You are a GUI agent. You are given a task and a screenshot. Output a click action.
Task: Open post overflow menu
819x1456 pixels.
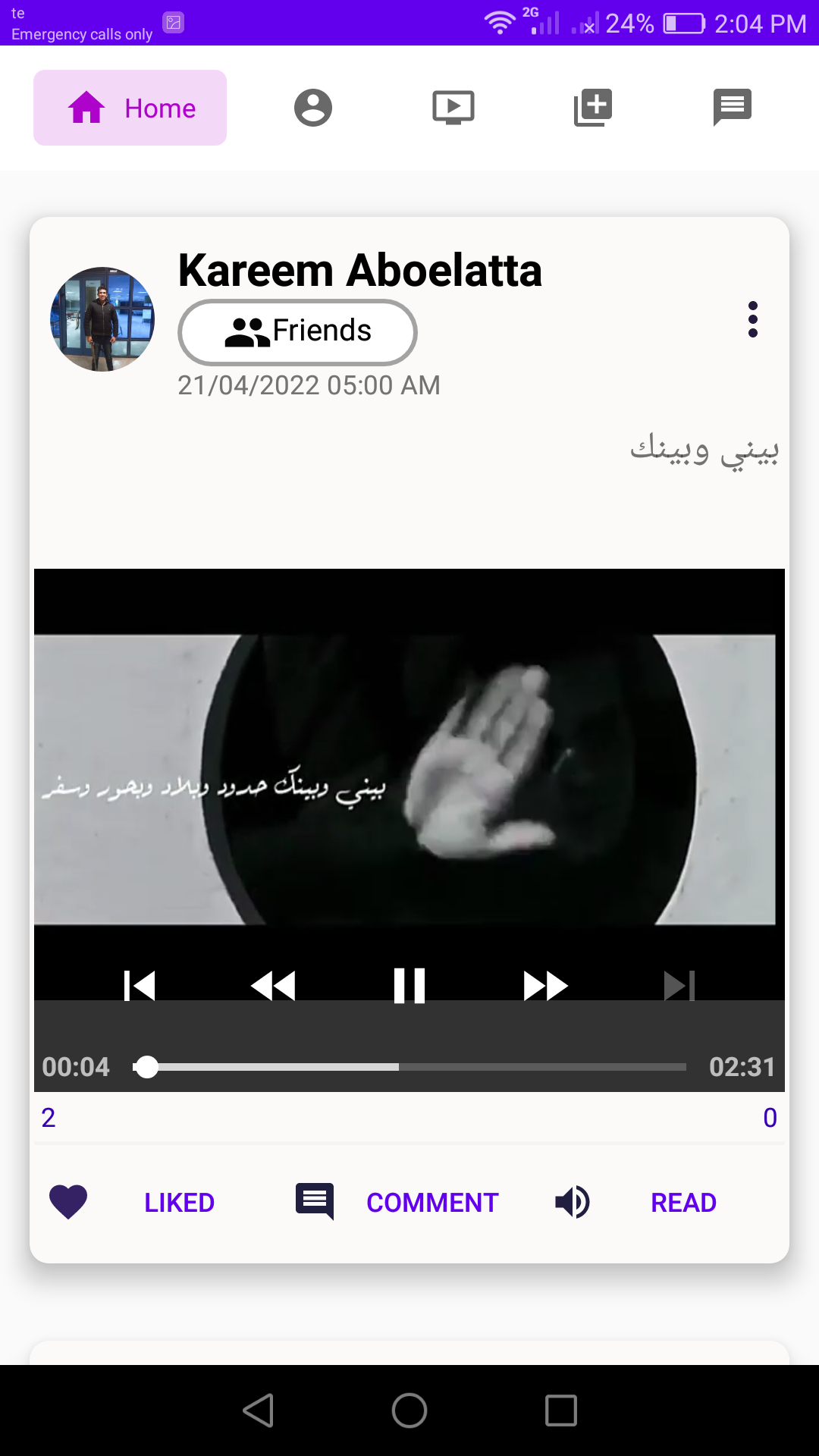[752, 319]
